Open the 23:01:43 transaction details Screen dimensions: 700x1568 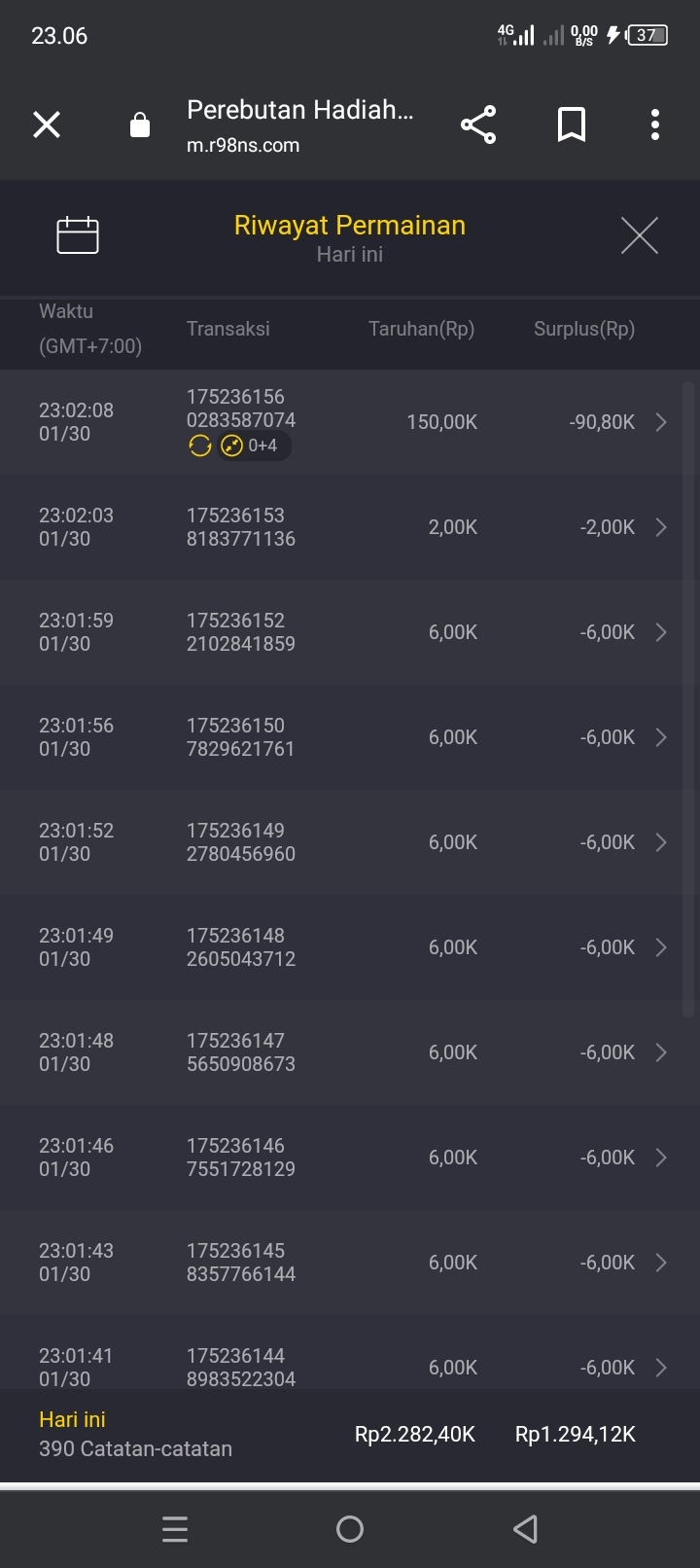pyautogui.click(x=350, y=1263)
